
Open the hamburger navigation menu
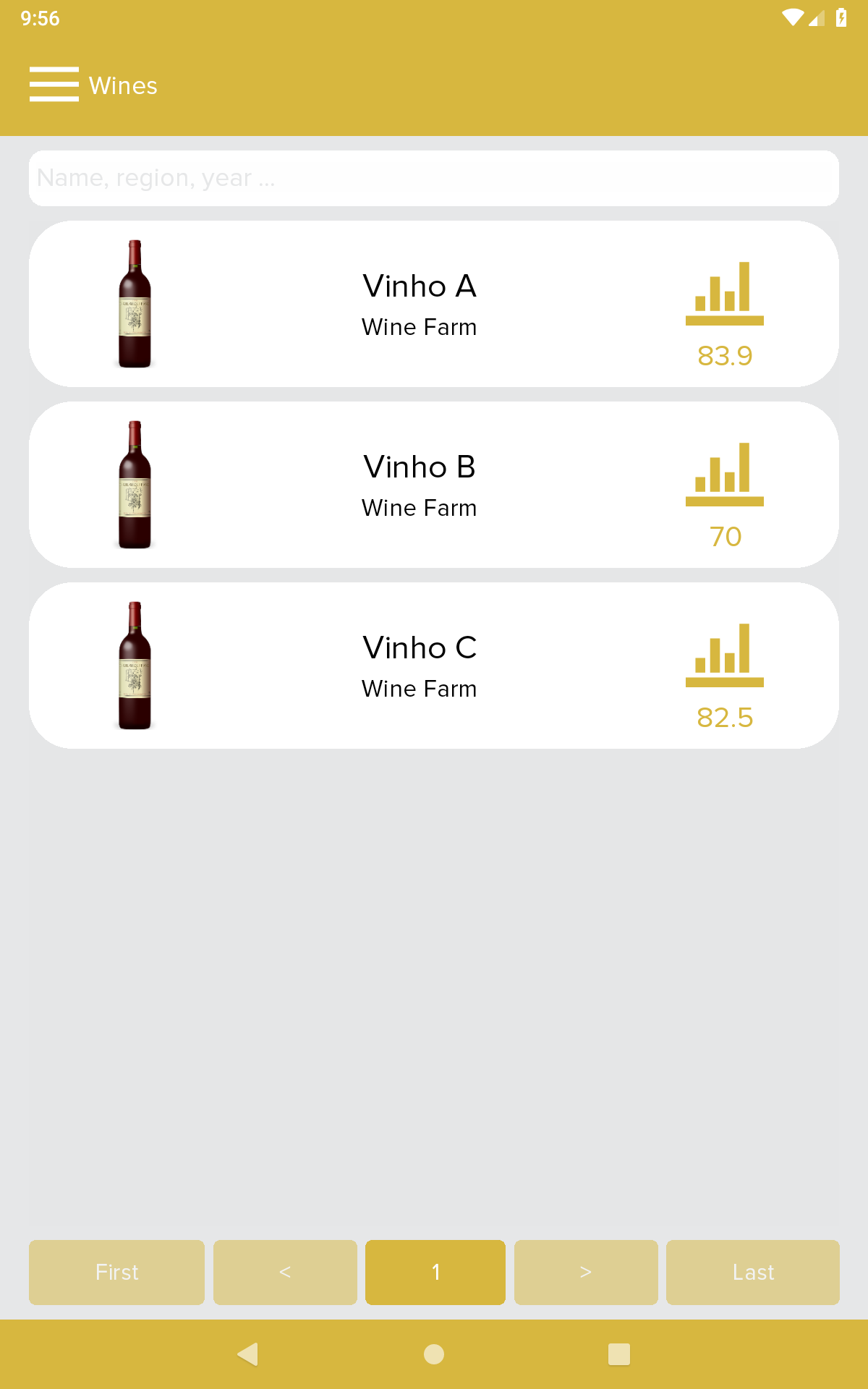click(x=54, y=85)
